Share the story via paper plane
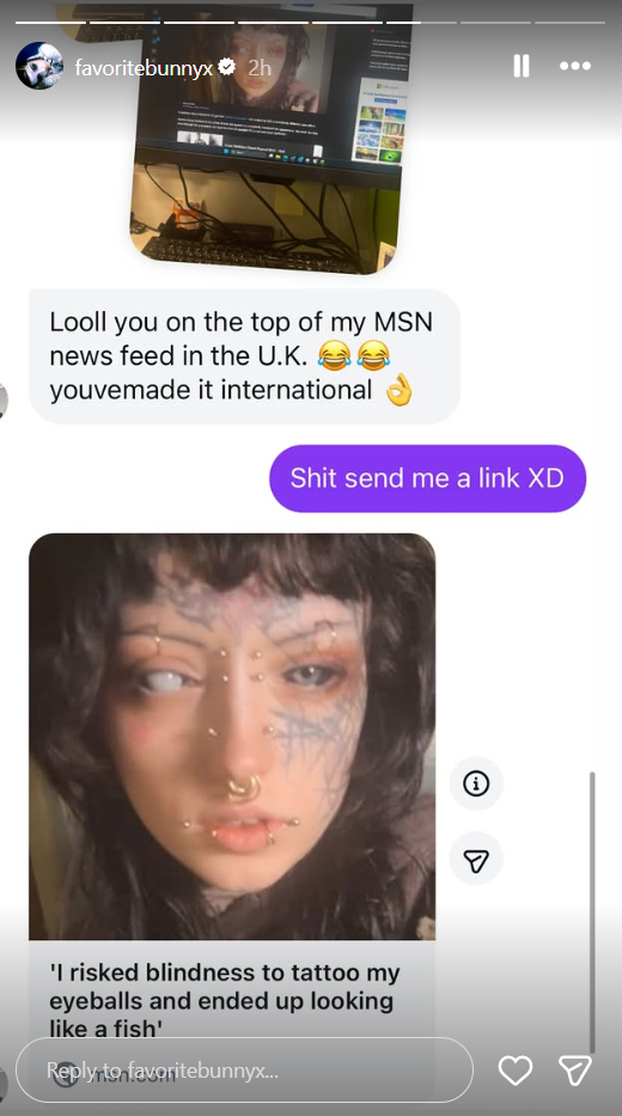The width and height of the screenshot is (622, 1116). click(x=576, y=1071)
